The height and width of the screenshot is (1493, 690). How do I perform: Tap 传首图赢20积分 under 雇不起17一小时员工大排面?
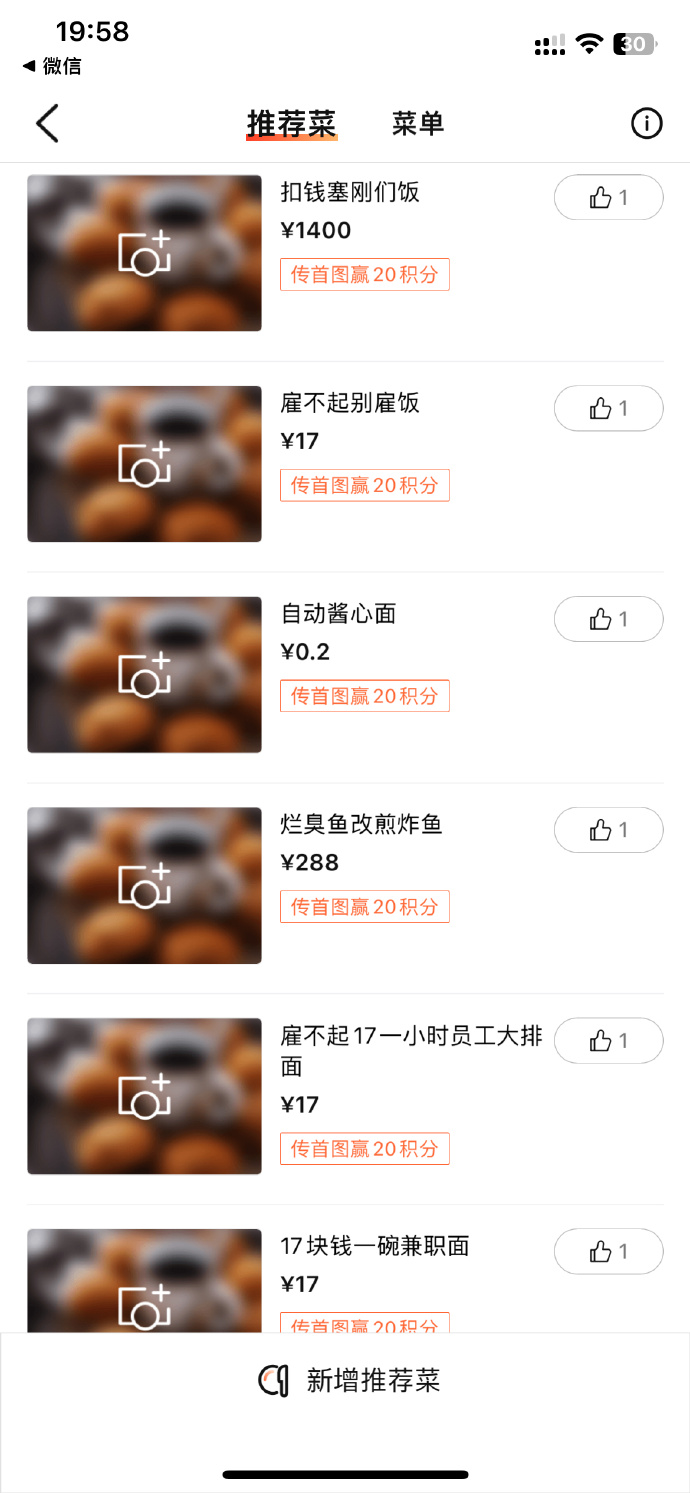tap(365, 1148)
